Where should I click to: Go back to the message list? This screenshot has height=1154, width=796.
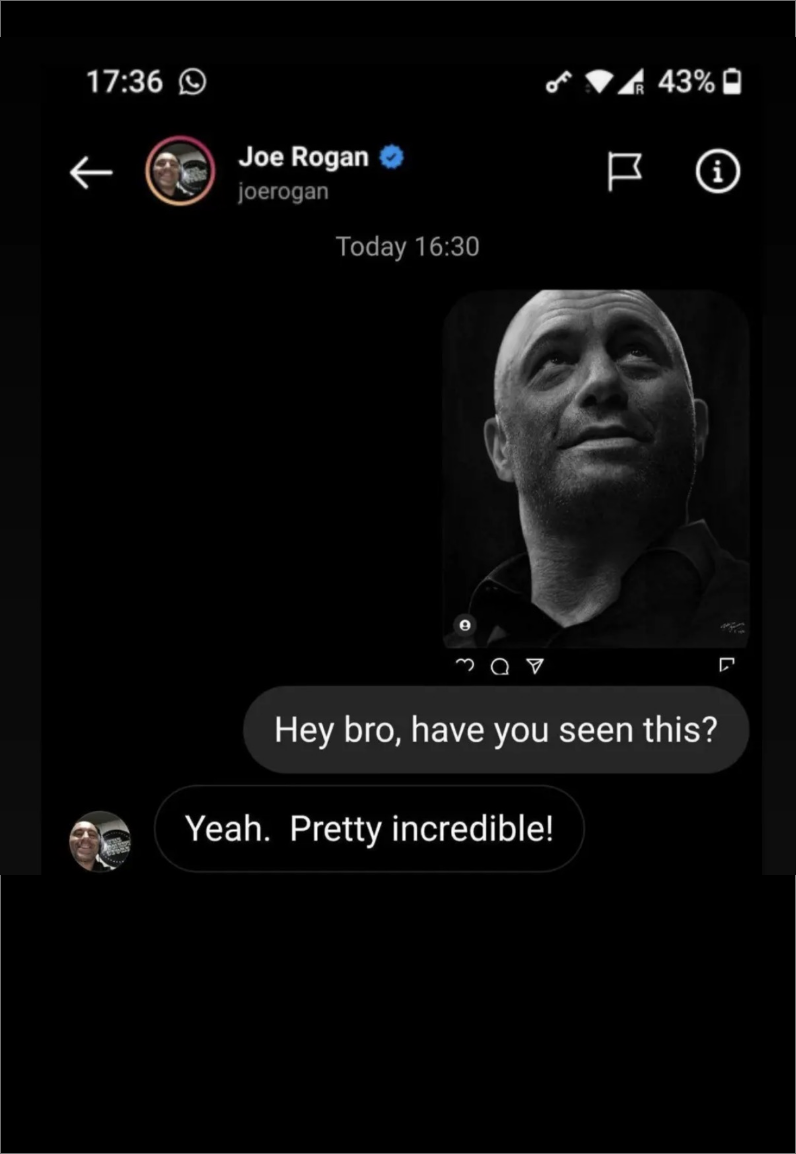pos(90,173)
